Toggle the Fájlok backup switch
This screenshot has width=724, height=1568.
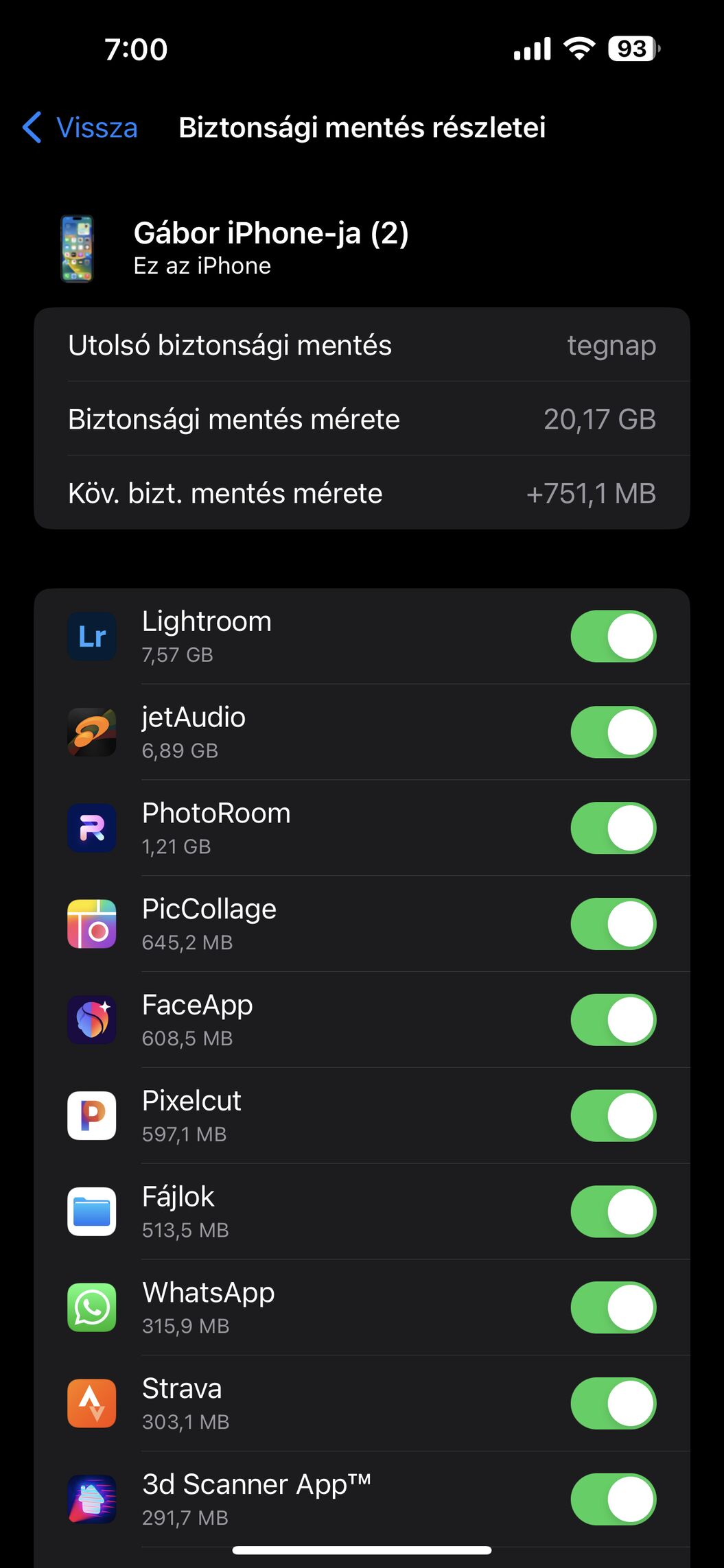point(613,1212)
